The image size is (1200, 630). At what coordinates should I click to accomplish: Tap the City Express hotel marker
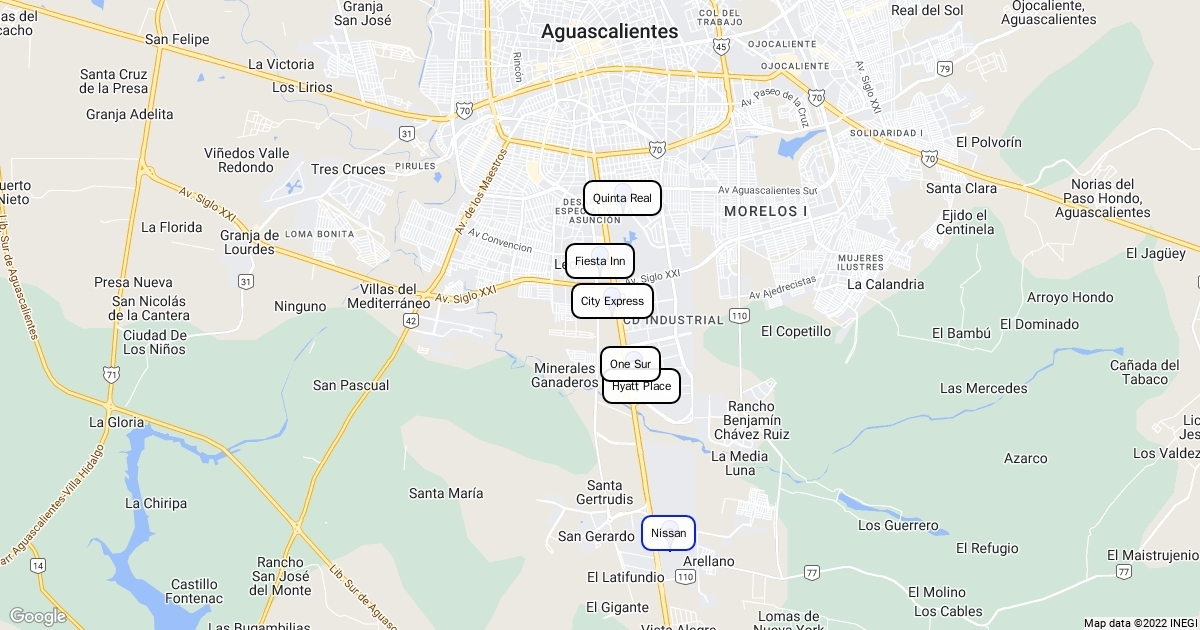(x=612, y=301)
